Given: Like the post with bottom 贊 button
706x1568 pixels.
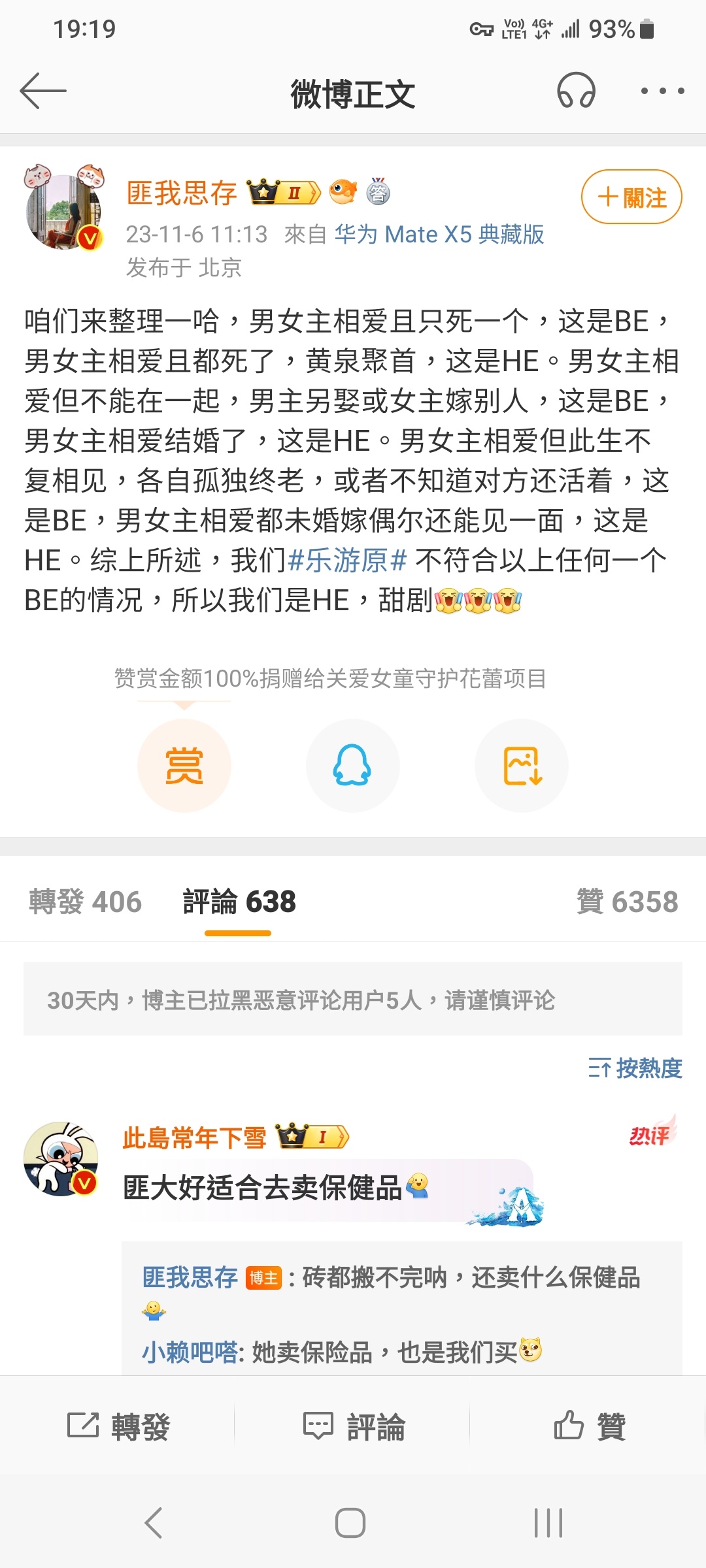Looking at the screenshot, I should click(x=589, y=1426).
